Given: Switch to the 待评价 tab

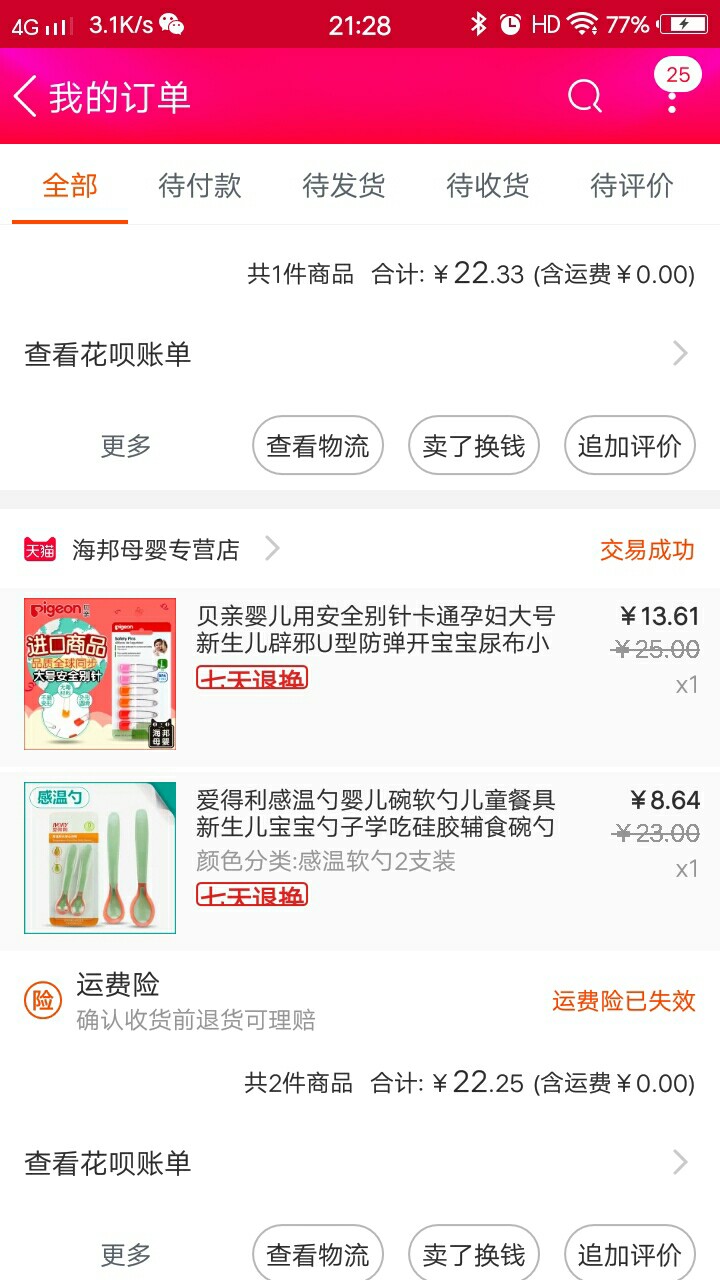Looking at the screenshot, I should 632,185.
